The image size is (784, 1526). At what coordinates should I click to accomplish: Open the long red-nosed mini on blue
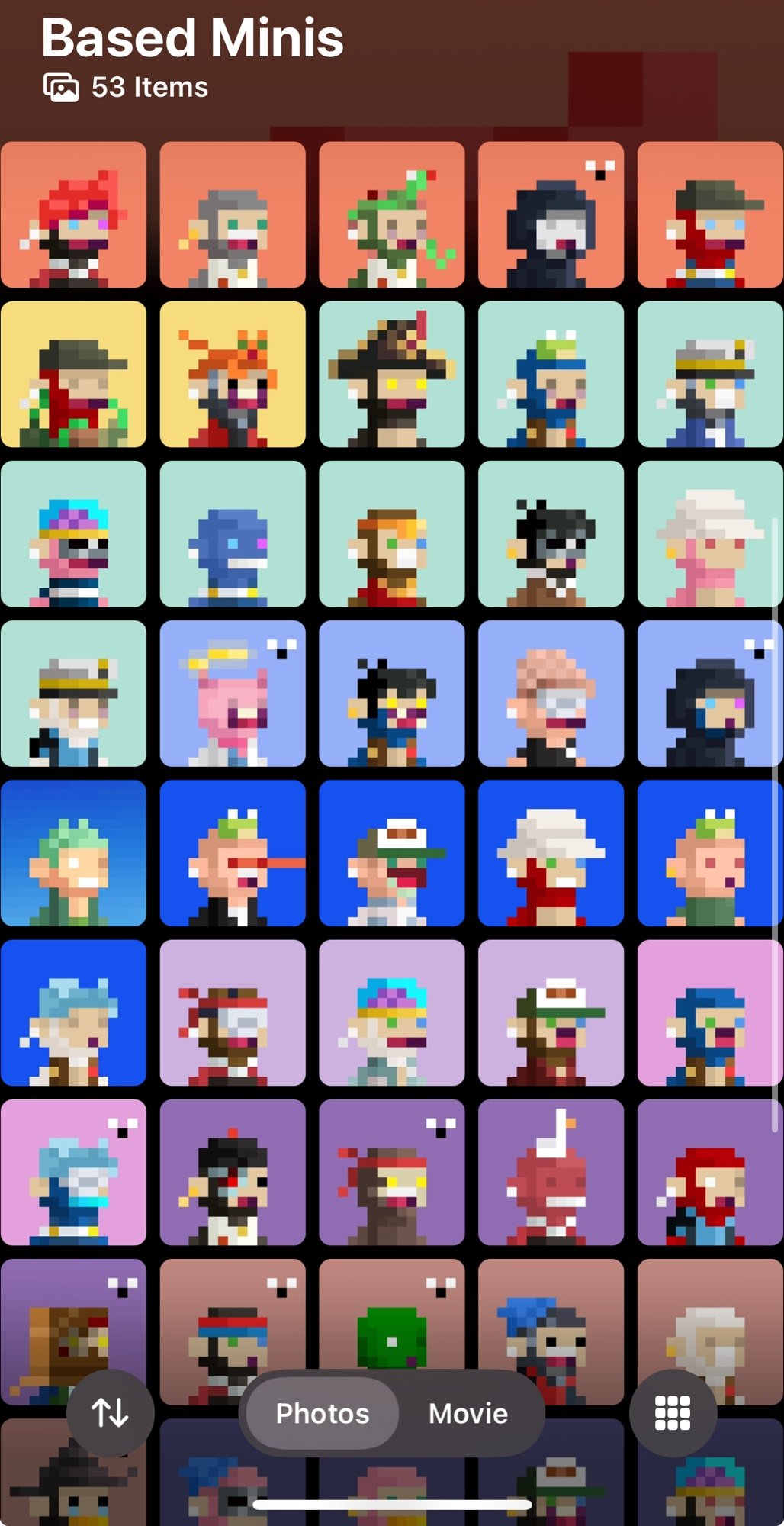point(232,852)
